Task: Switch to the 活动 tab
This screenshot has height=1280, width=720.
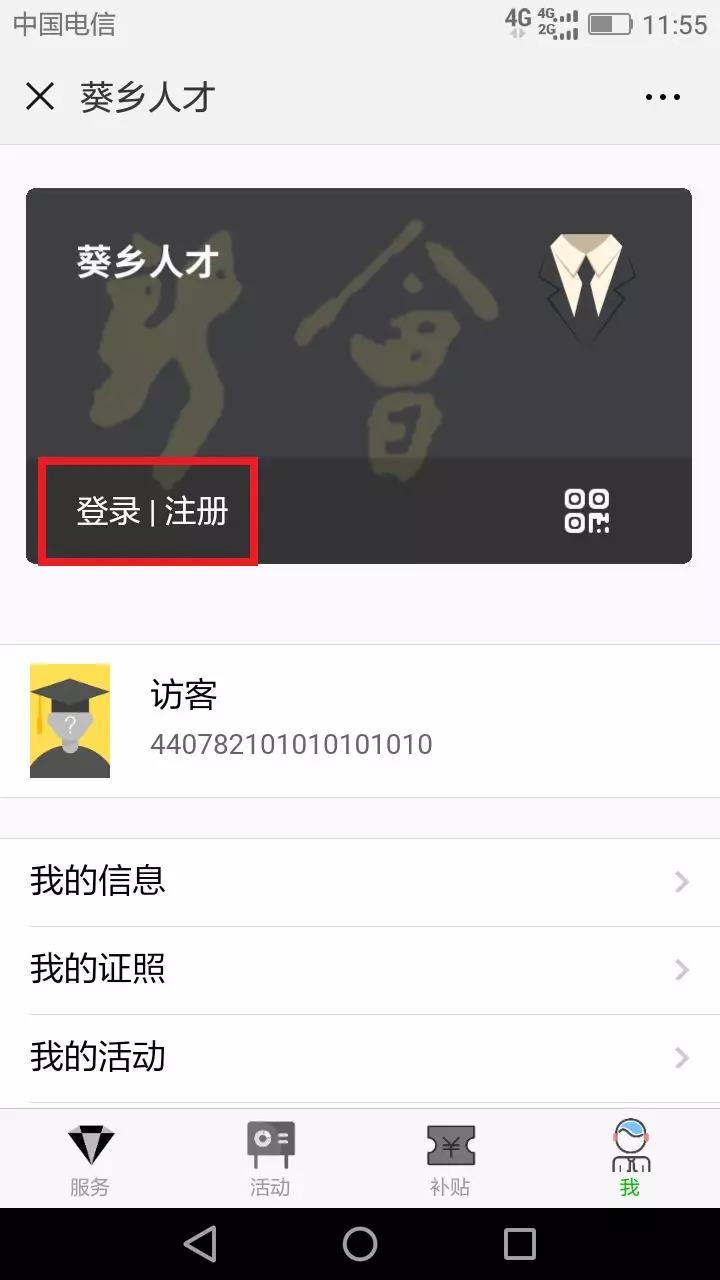Action: [x=270, y=1158]
